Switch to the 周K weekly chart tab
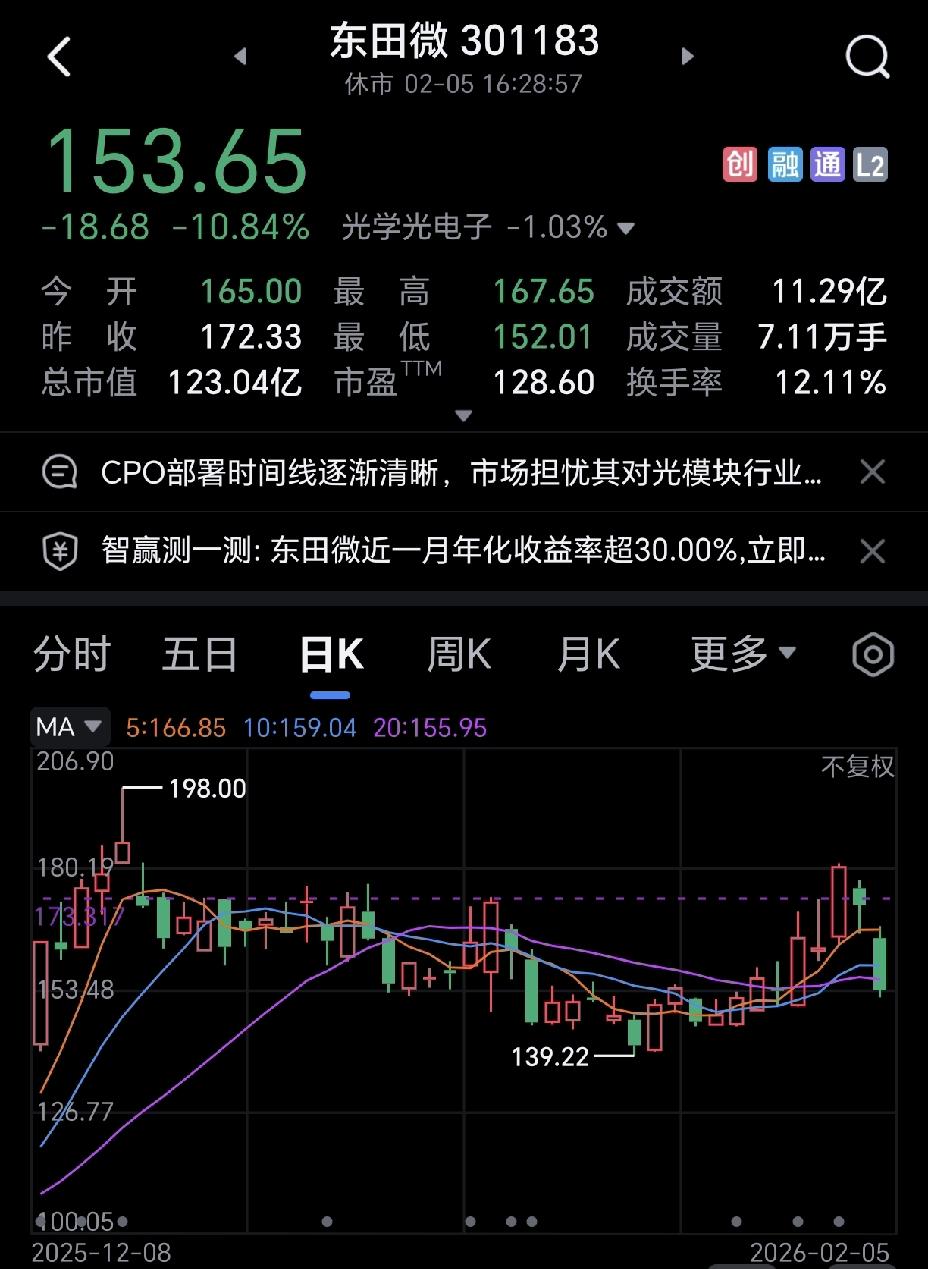This screenshot has height=1269, width=928. (x=457, y=654)
